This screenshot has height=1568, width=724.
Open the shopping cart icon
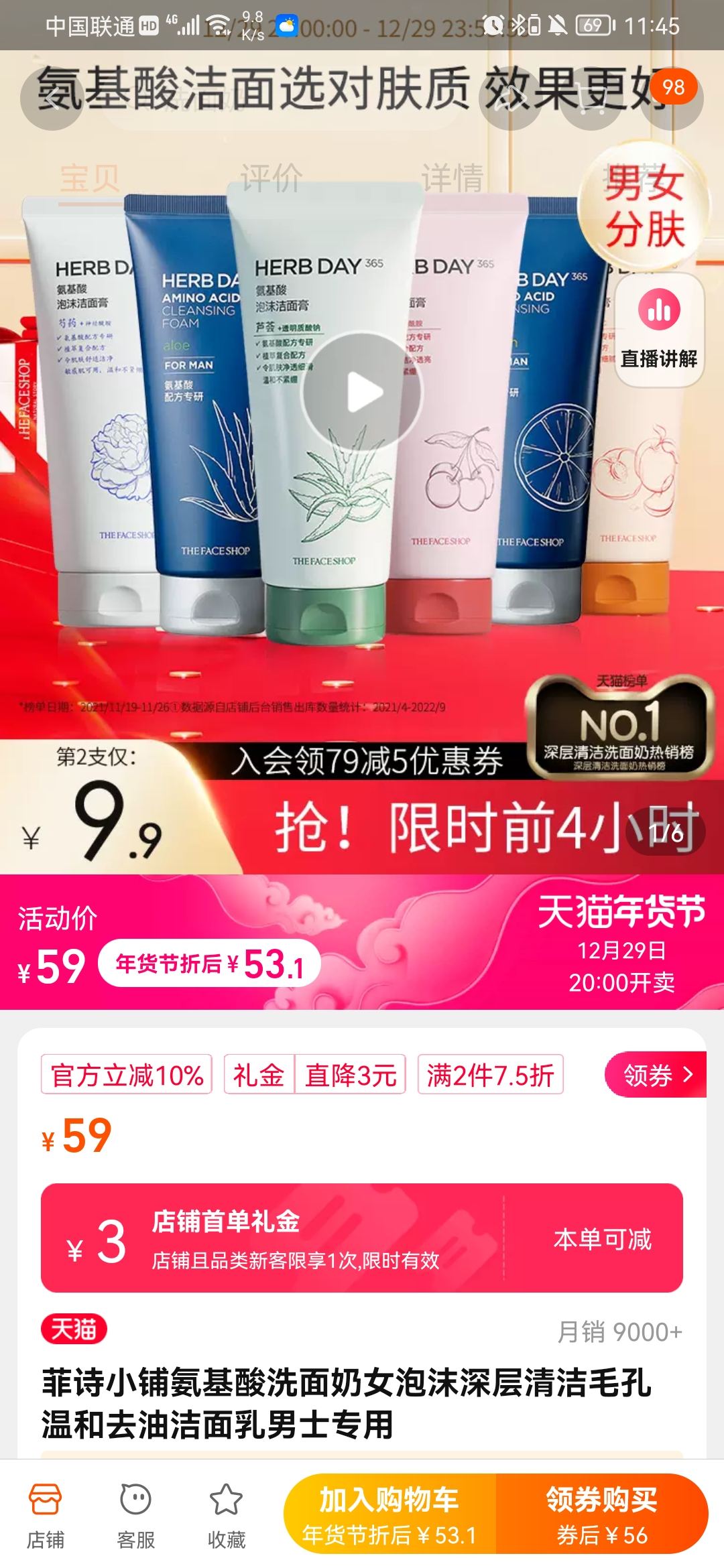pos(591,99)
